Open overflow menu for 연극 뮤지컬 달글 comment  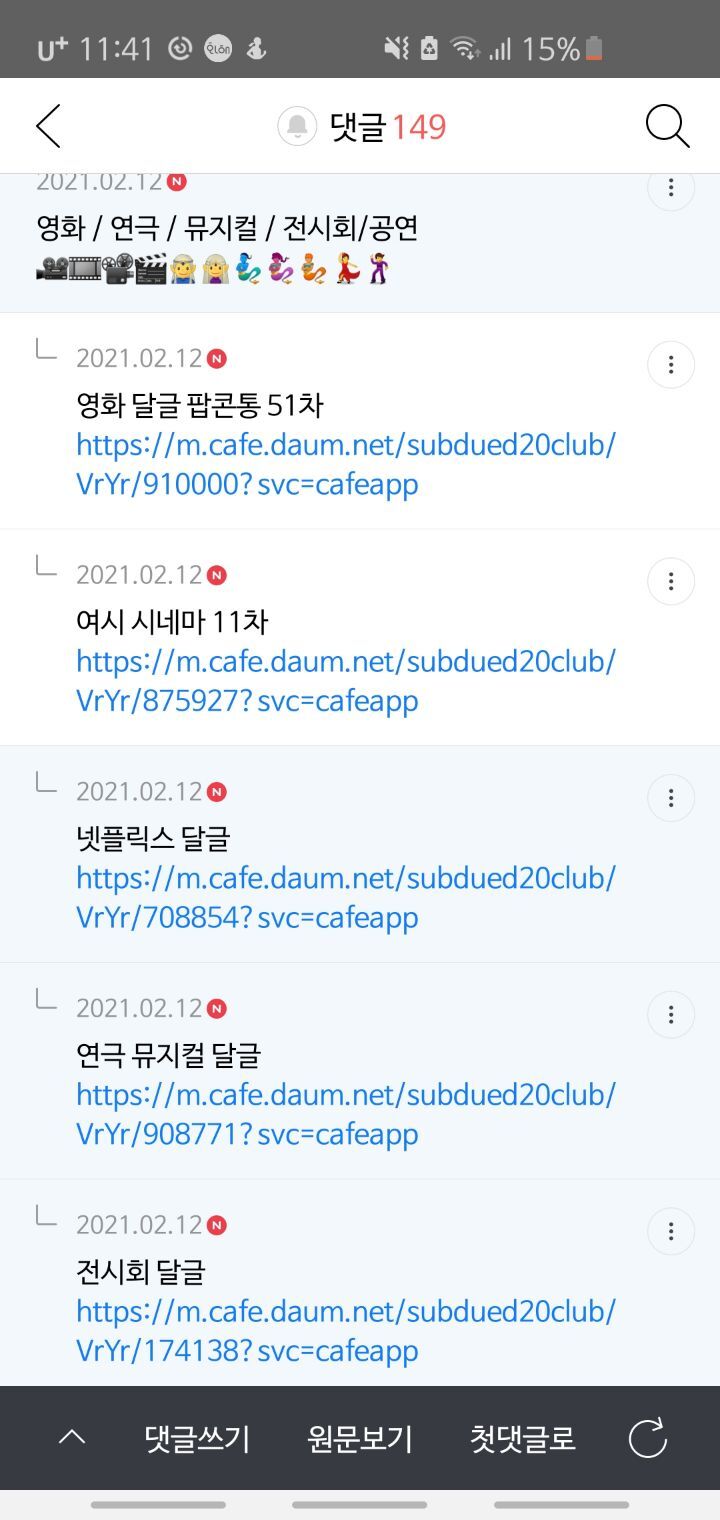pos(670,1015)
